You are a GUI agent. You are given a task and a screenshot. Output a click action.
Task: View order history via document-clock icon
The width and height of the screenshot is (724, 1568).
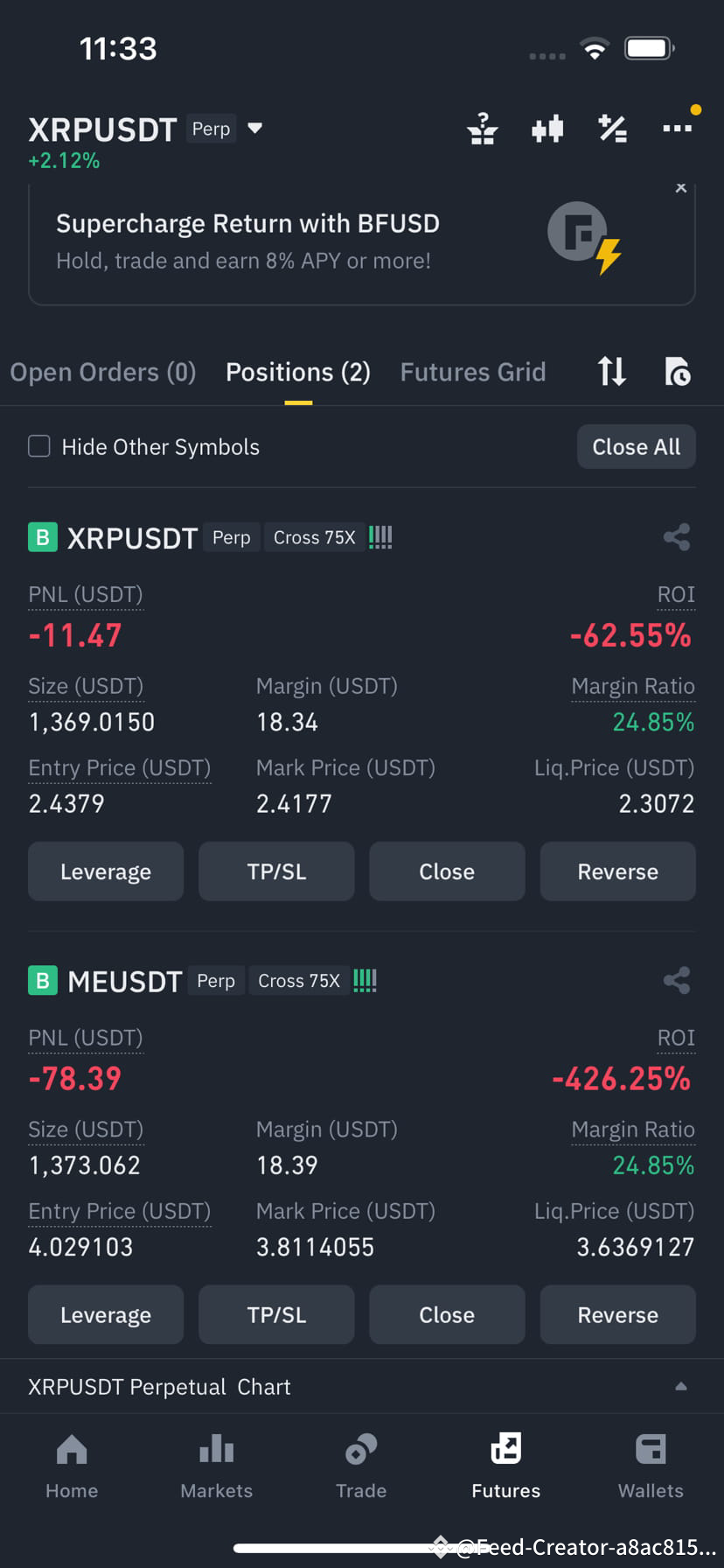[677, 371]
